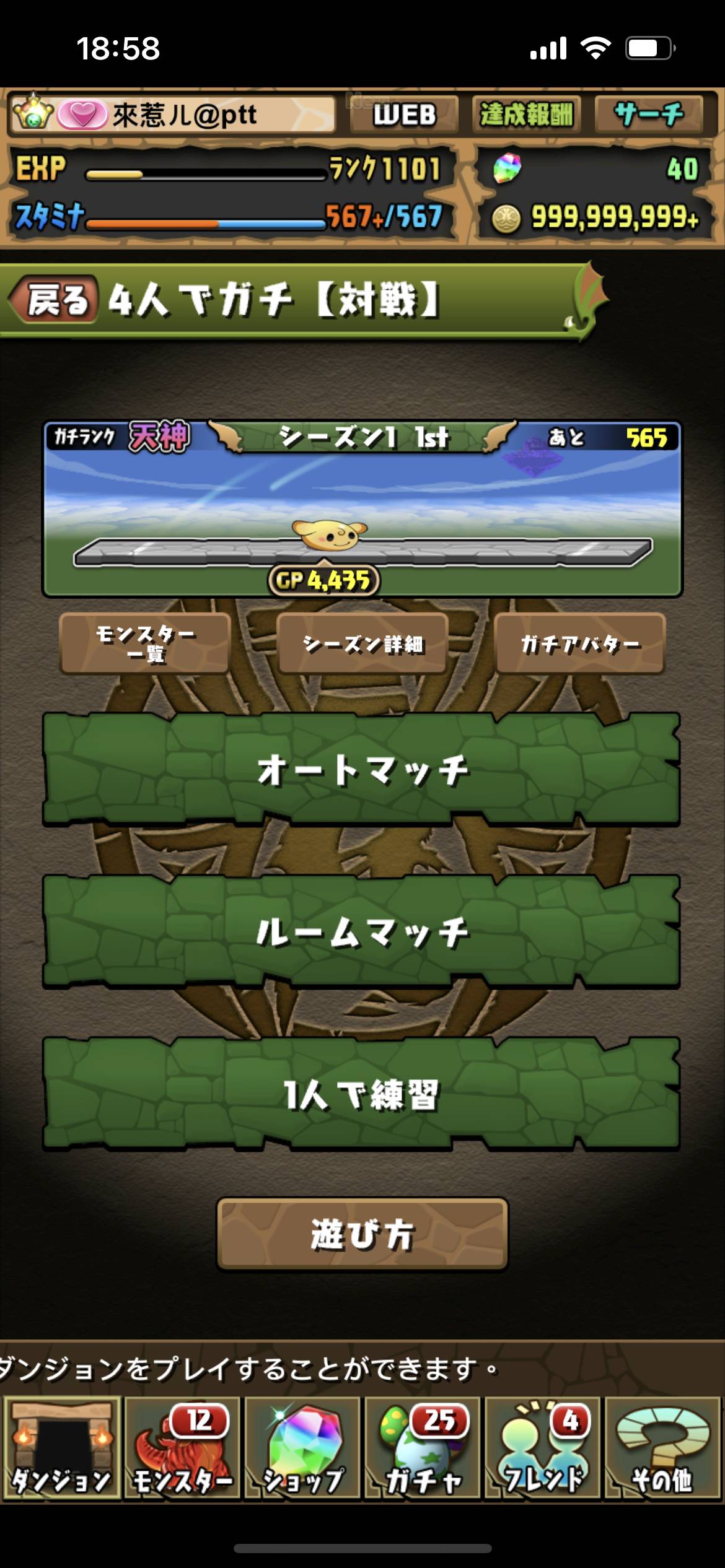Select ルームマッチ room match
Image resolution: width=725 pixels, height=1568 pixels.
(x=362, y=932)
